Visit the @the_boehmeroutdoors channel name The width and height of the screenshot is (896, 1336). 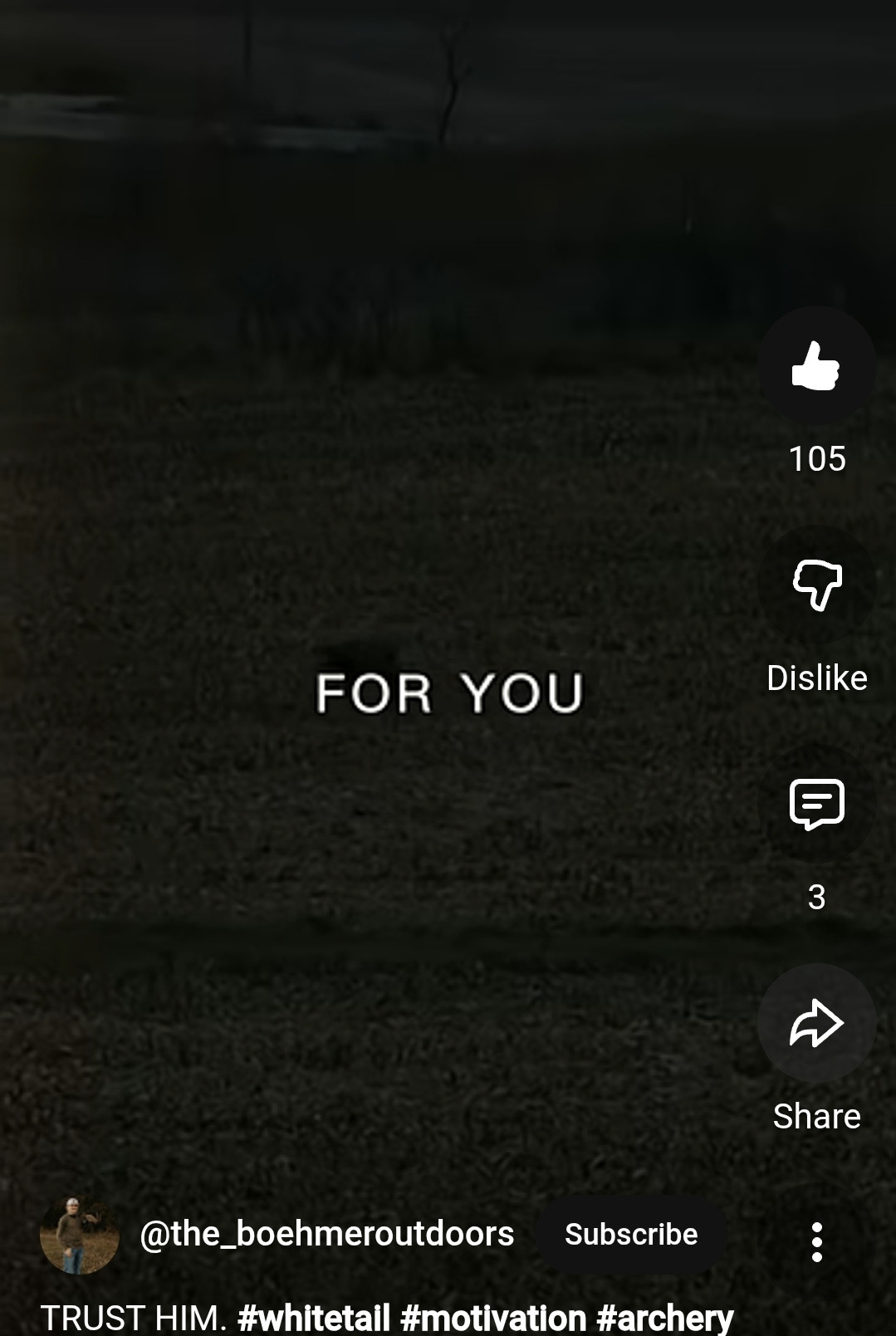point(327,1235)
